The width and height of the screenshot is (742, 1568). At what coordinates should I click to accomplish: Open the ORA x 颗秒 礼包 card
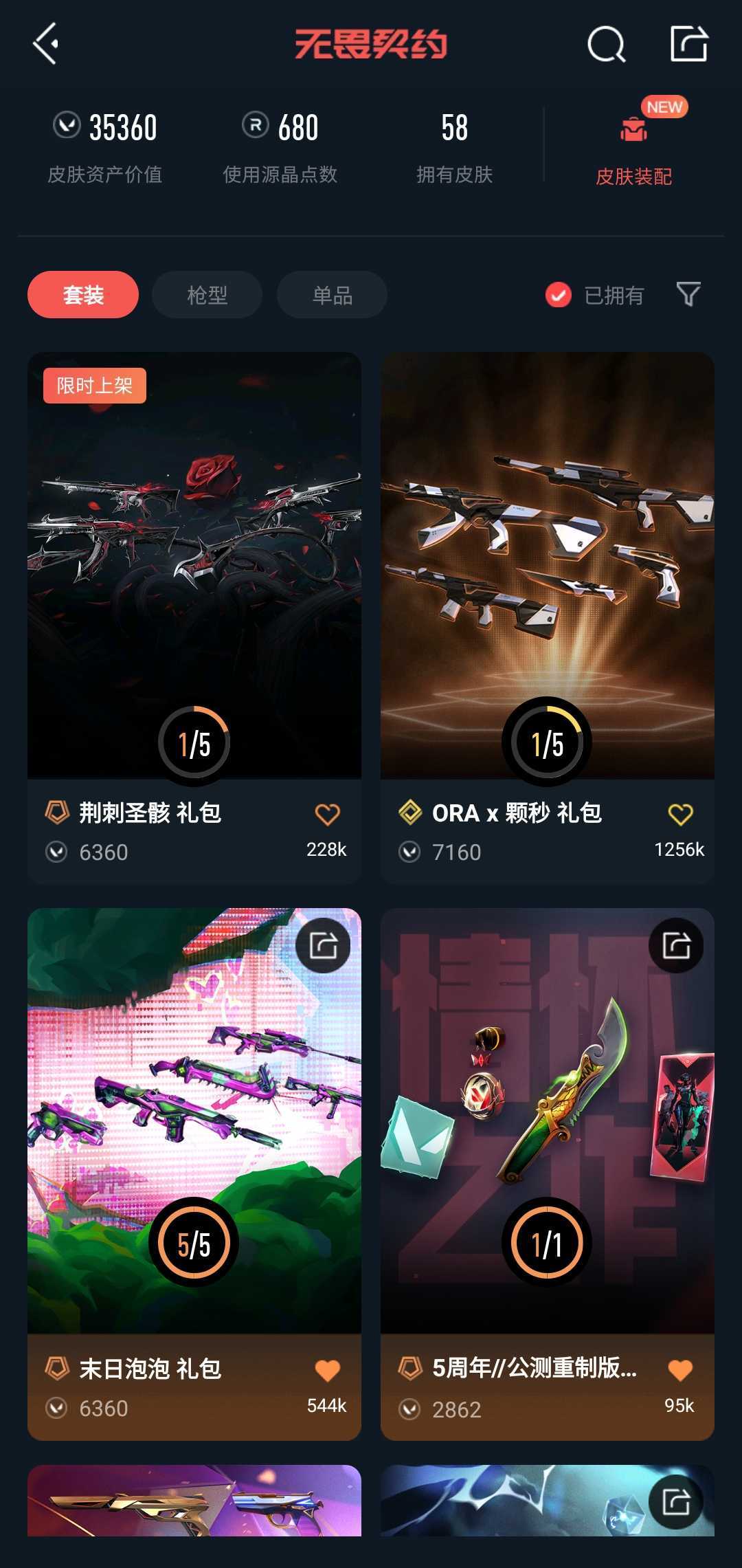click(548, 564)
